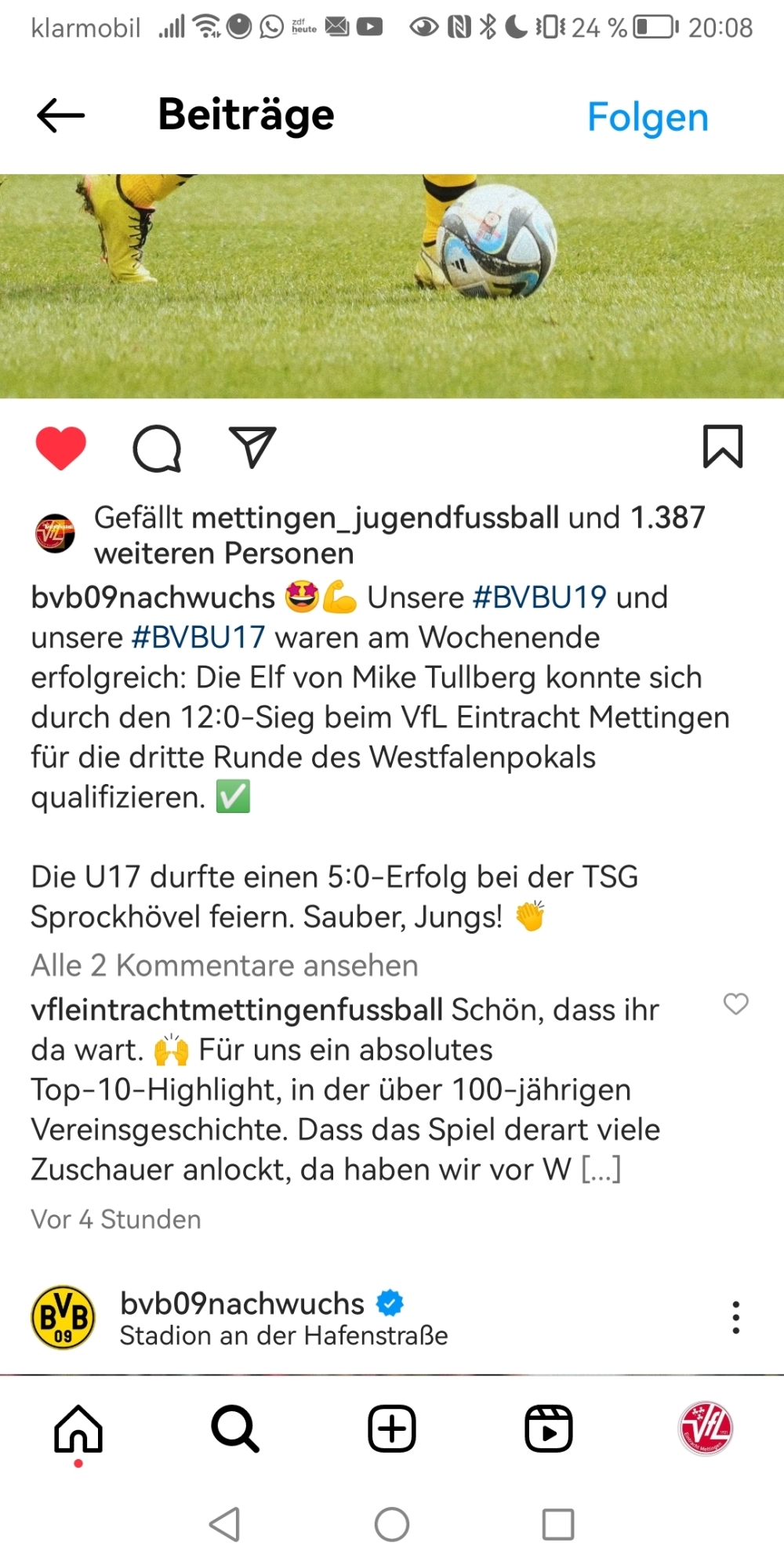Open the three-dot menu of next post

[x=735, y=1317]
